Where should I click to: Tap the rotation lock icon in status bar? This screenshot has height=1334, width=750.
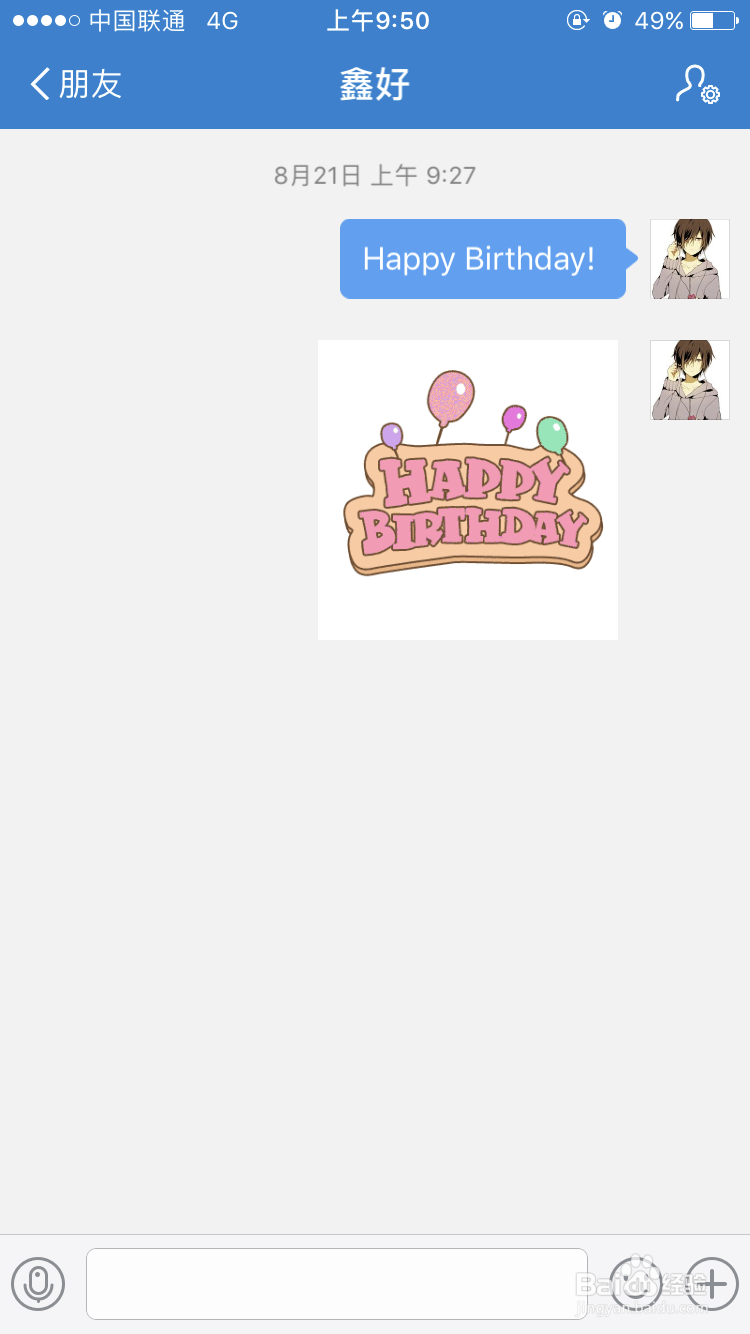point(578,19)
